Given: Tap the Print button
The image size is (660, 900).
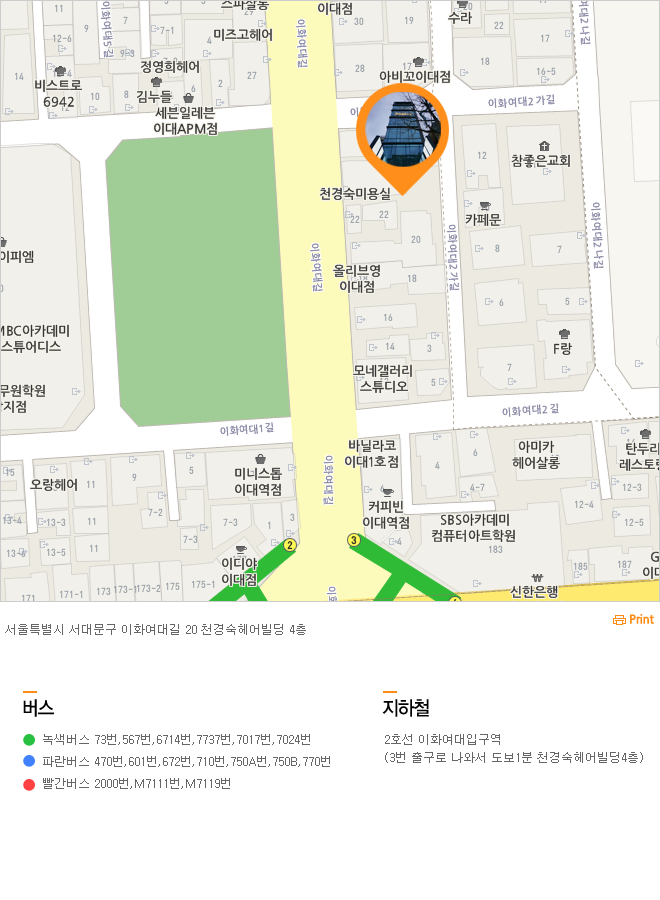Looking at the screenshot, I should click(633, 620).
